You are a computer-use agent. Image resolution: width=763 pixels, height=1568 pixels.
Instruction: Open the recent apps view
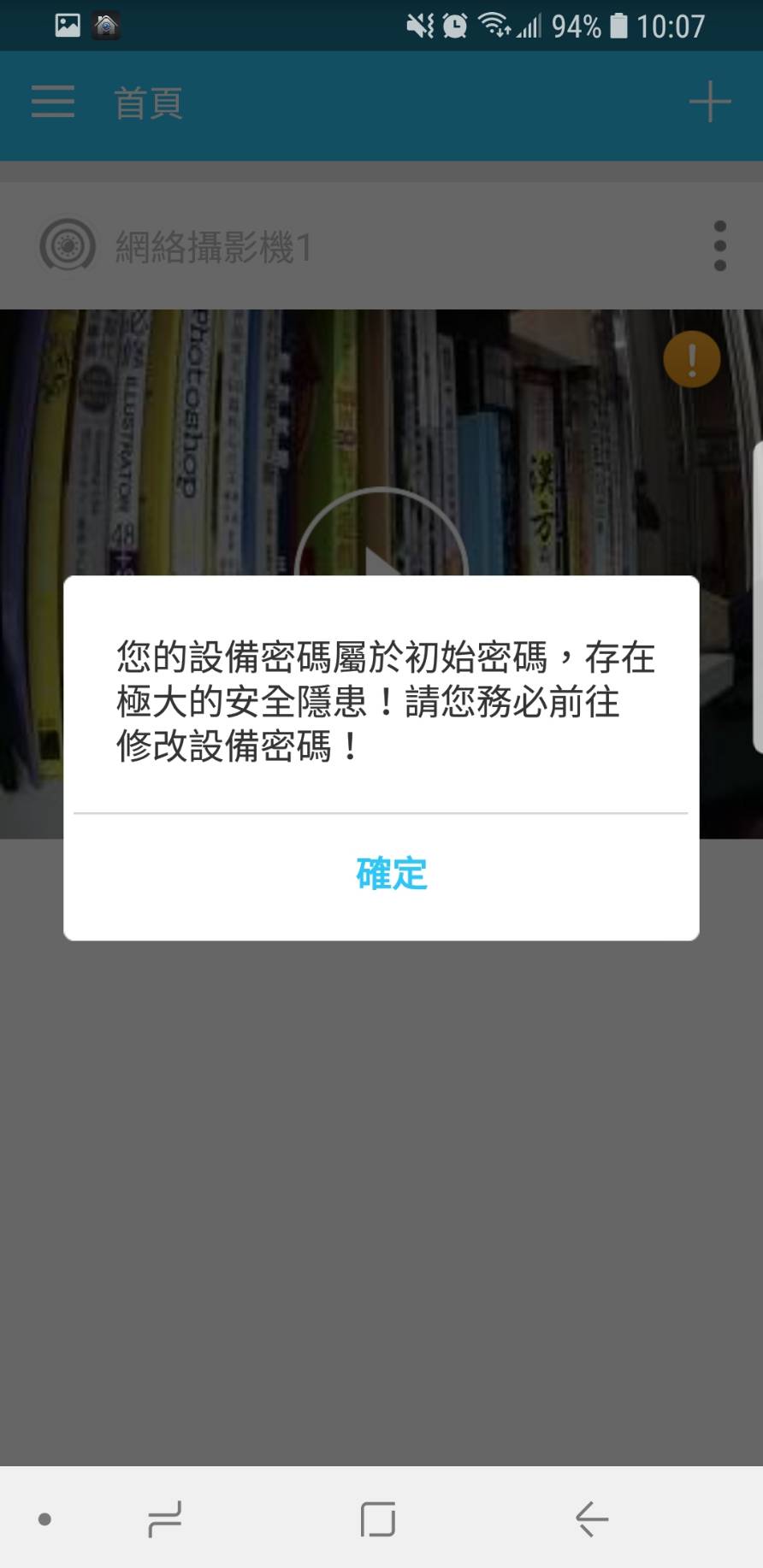[x=164, y=1518]
